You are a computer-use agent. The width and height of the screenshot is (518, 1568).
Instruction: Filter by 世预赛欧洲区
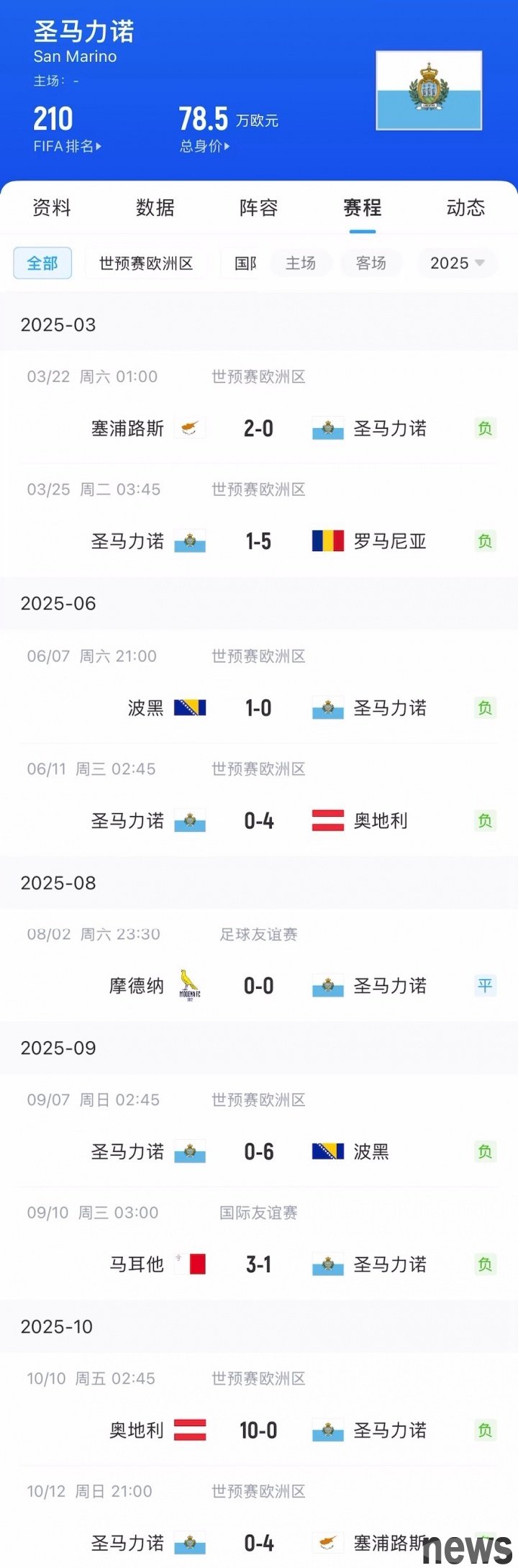(x=146, y=263)
